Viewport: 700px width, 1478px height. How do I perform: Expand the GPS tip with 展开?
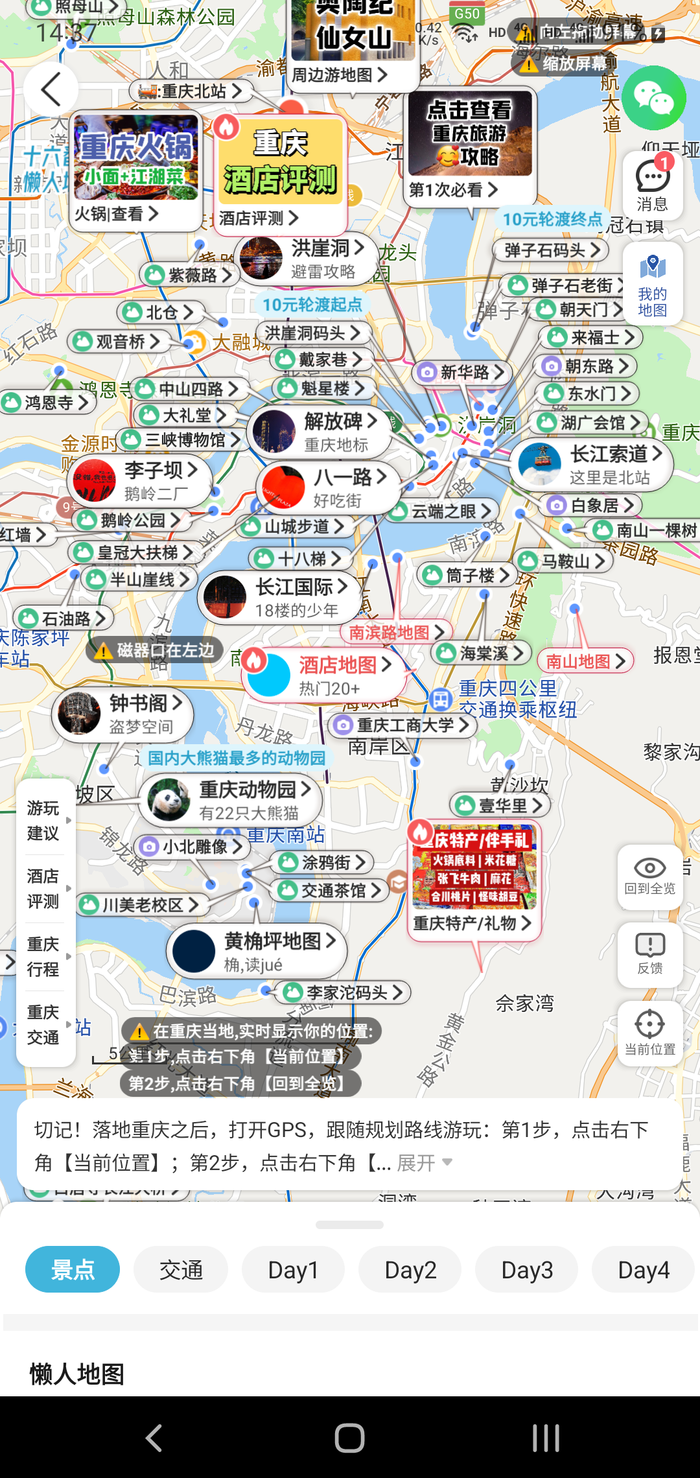pyautogui.click(x=424, y=1162)
